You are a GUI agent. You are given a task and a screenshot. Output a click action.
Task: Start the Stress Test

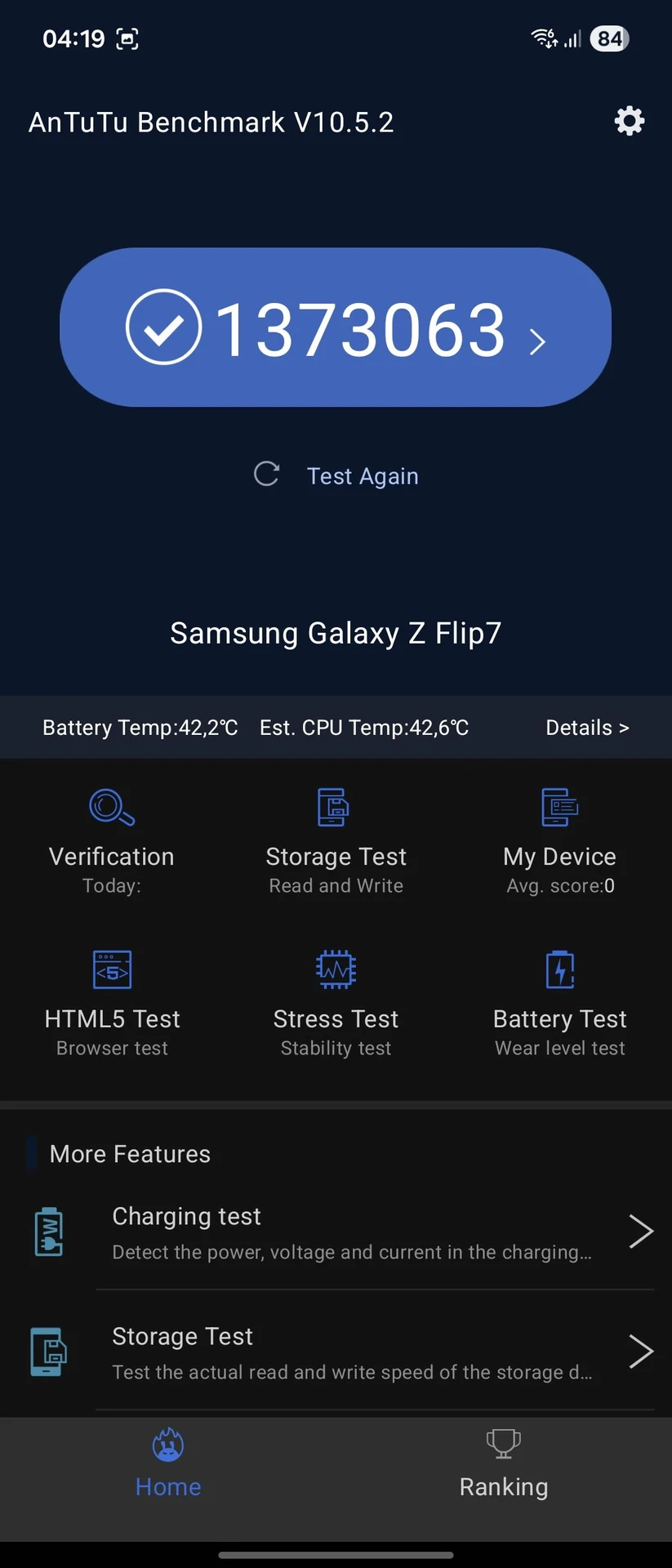click(336, 1004)
